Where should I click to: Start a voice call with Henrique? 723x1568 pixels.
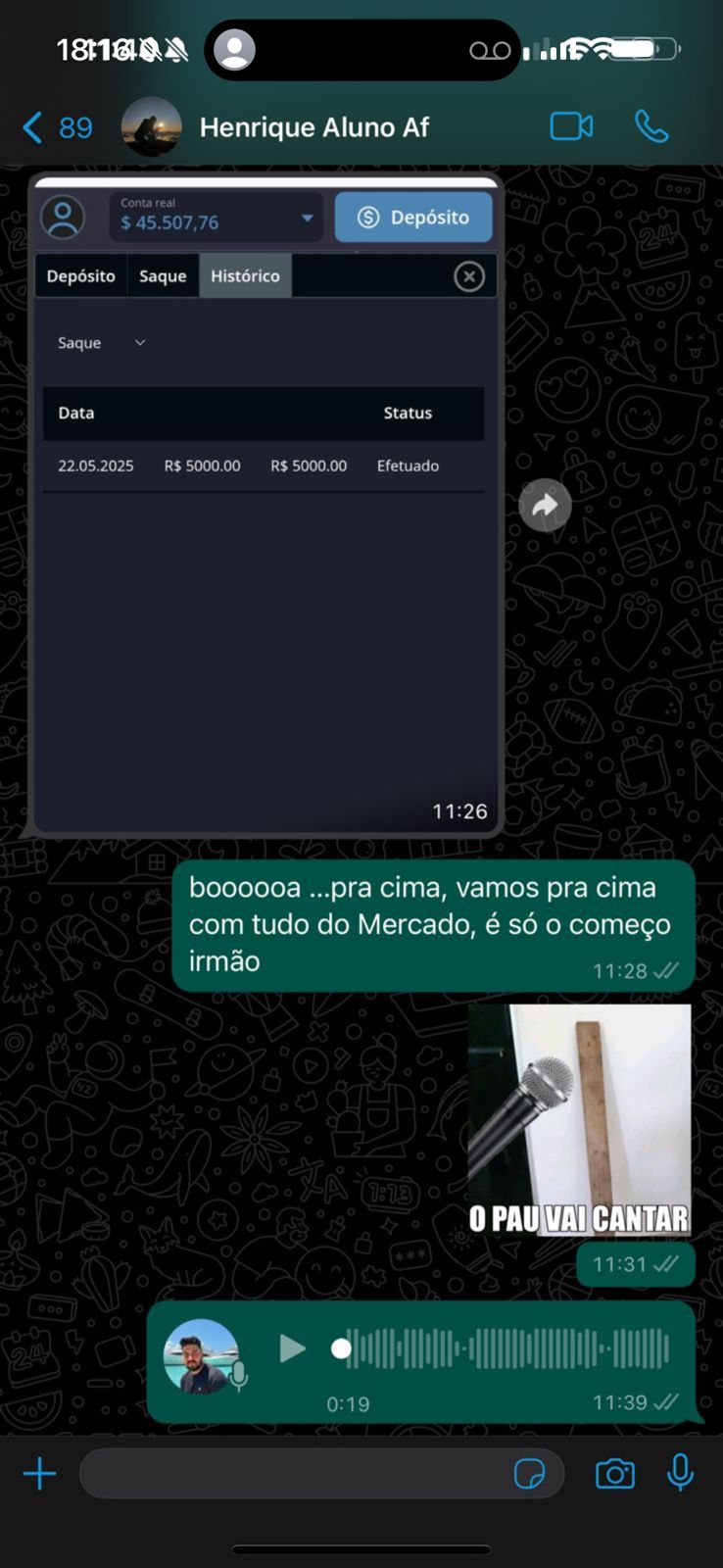coord(651,126)
